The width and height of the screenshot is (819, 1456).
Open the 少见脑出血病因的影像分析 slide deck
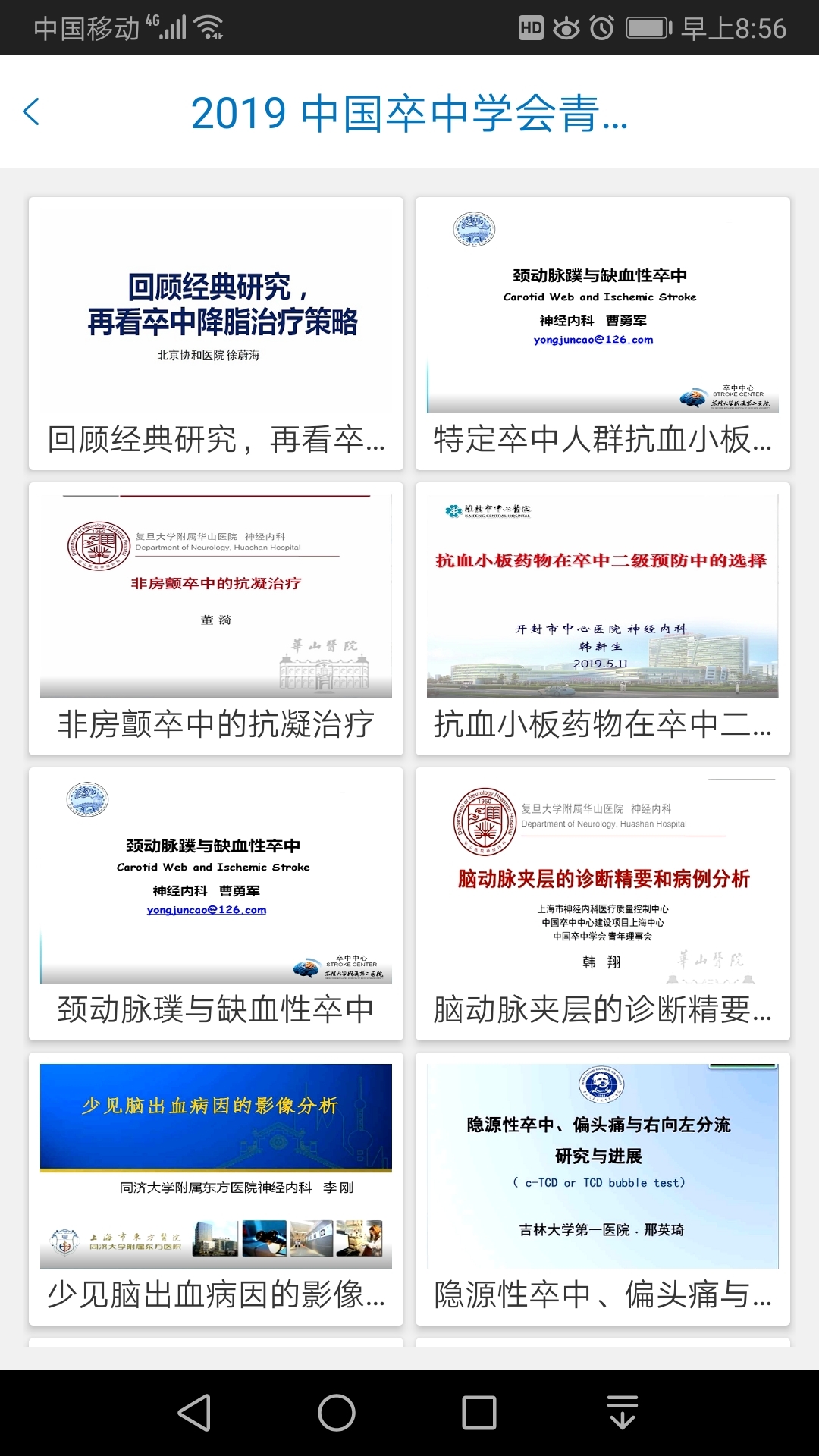pos(216,1189)
